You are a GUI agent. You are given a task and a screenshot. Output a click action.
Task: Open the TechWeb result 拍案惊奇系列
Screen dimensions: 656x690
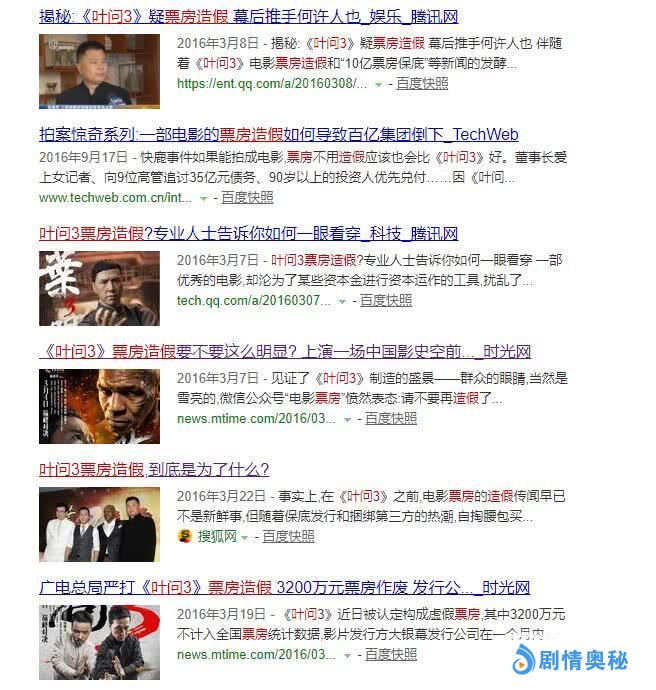pyautogui.click(x=278, y=135)
